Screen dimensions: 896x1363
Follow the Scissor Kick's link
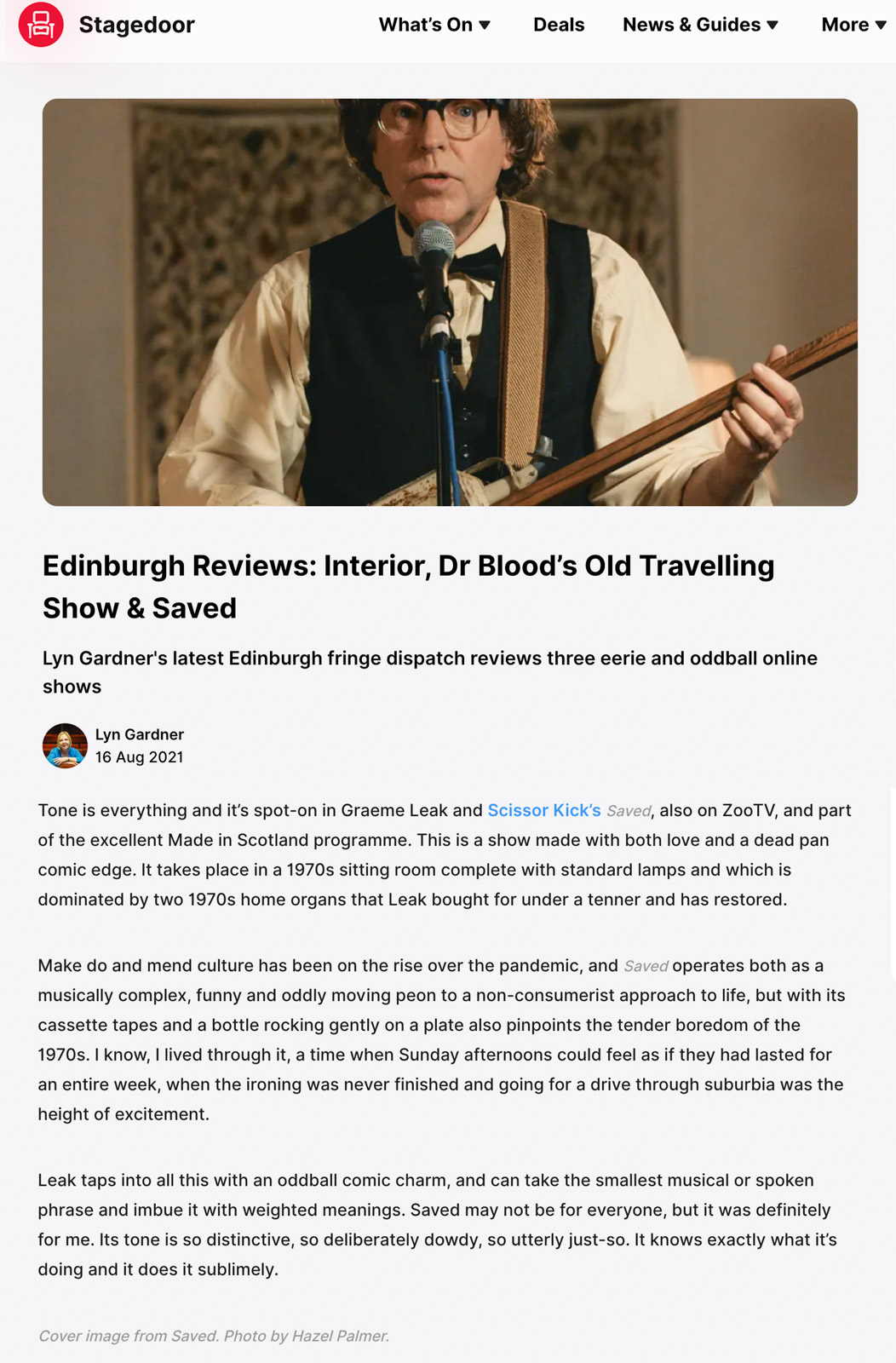(x=544, y=810)
